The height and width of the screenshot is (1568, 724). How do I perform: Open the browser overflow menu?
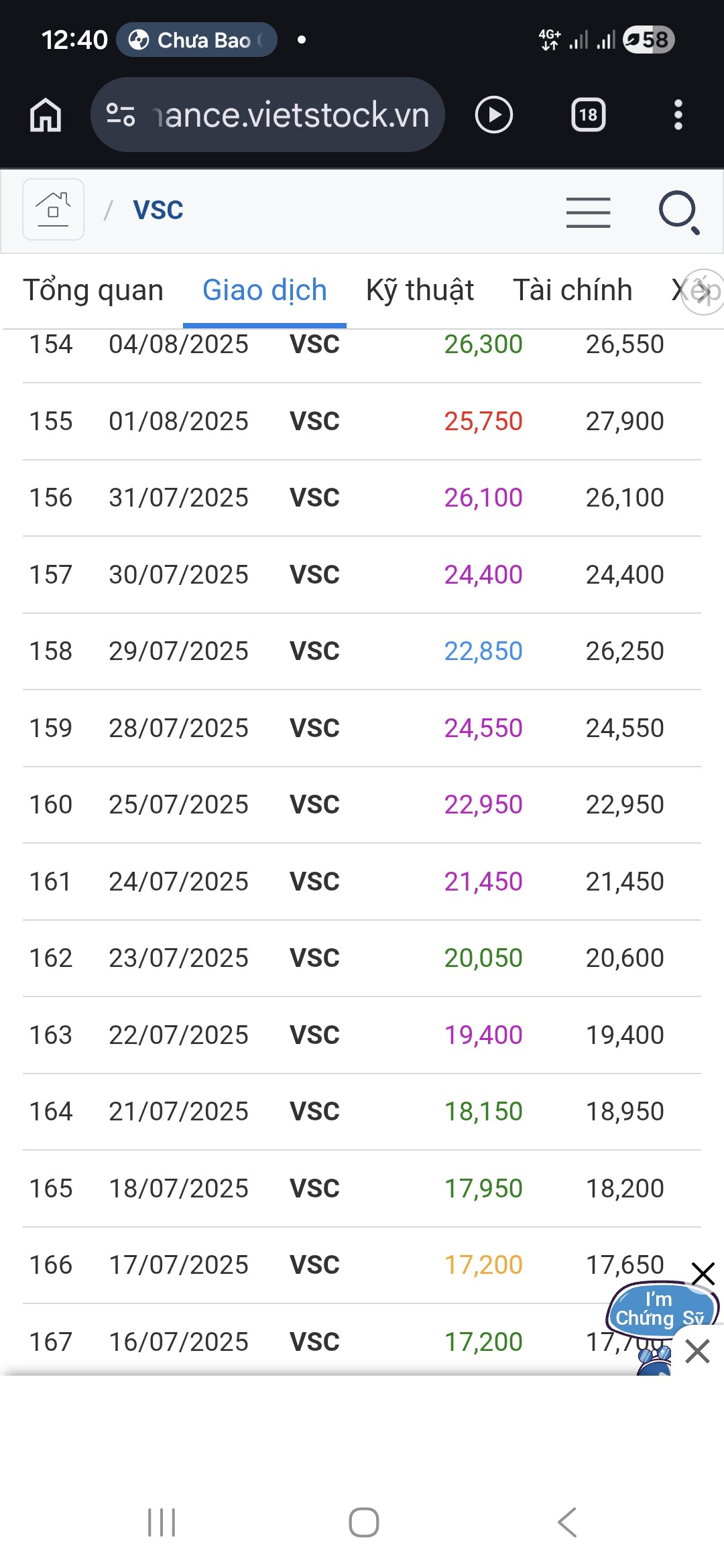click(678, 115)
